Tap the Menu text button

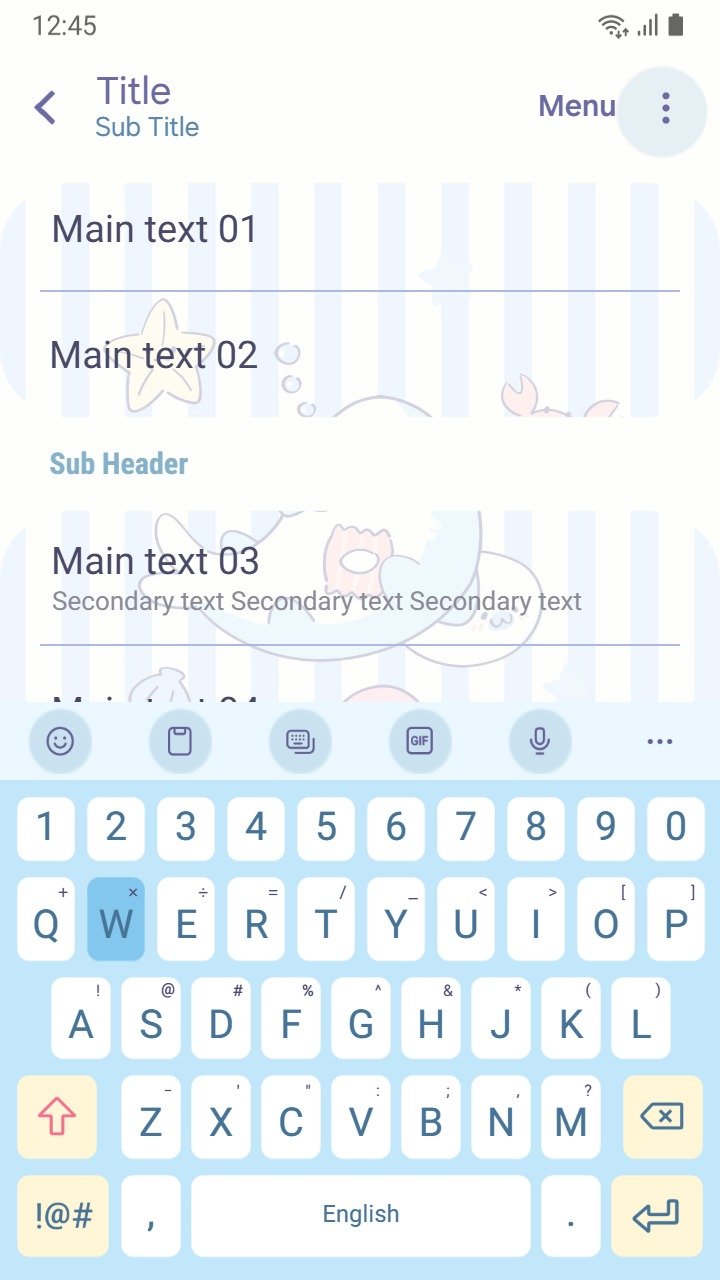577,106
